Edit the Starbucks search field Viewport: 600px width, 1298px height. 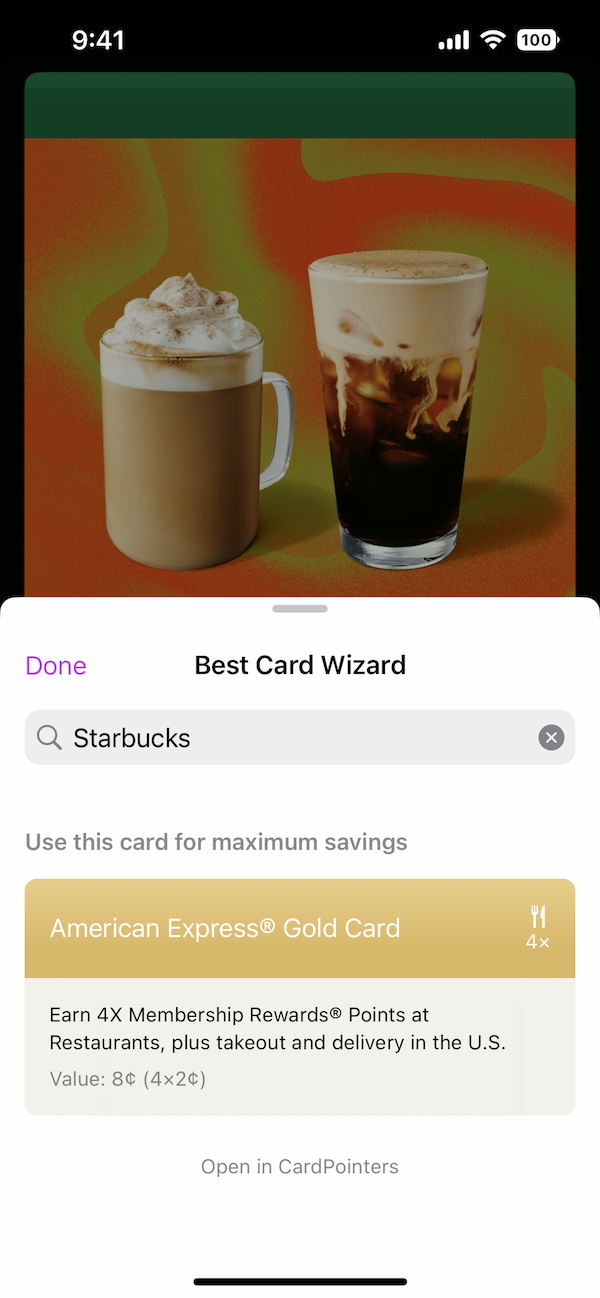(x=290, y=738)
